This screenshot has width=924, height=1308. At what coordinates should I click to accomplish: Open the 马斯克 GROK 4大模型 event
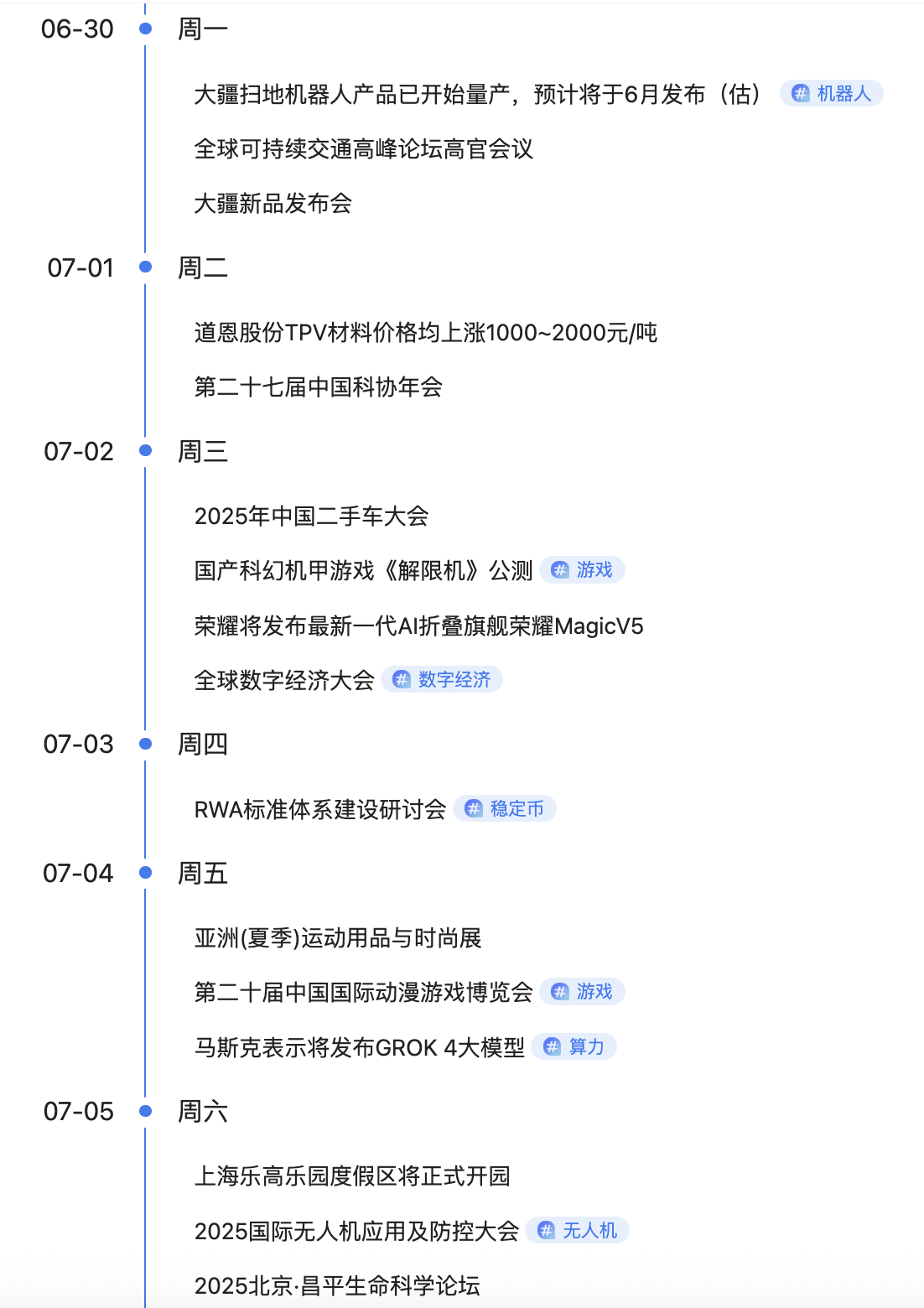coord(359,1048)
